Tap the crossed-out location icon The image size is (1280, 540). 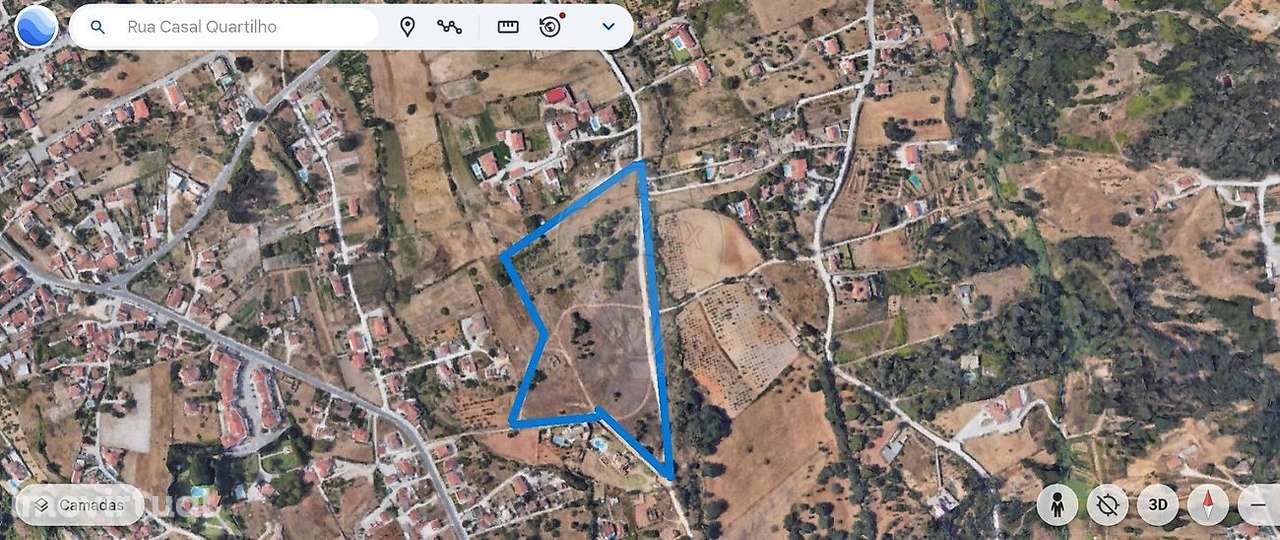[1107, 505]
